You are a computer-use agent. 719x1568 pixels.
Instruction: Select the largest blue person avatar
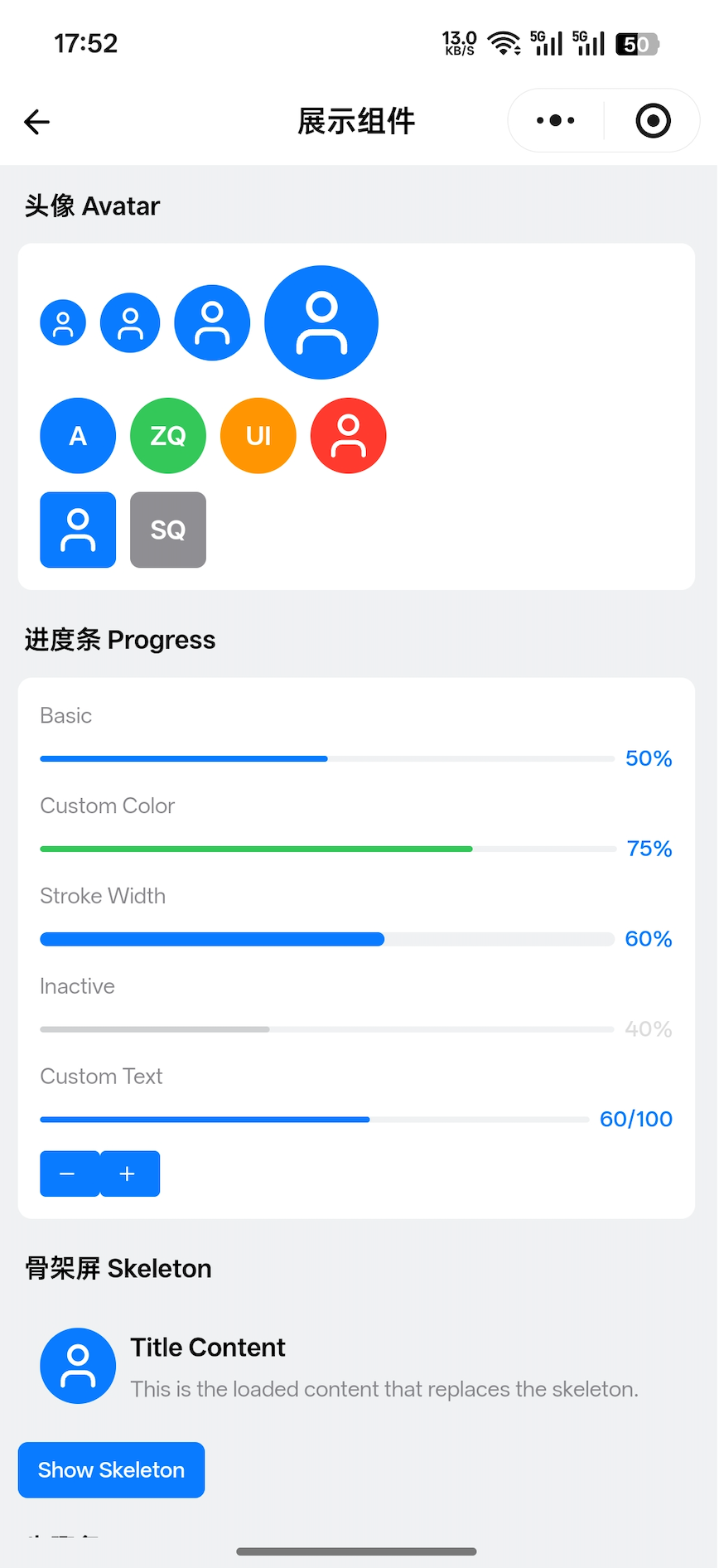pyautogui.click(x=321, y=322)
